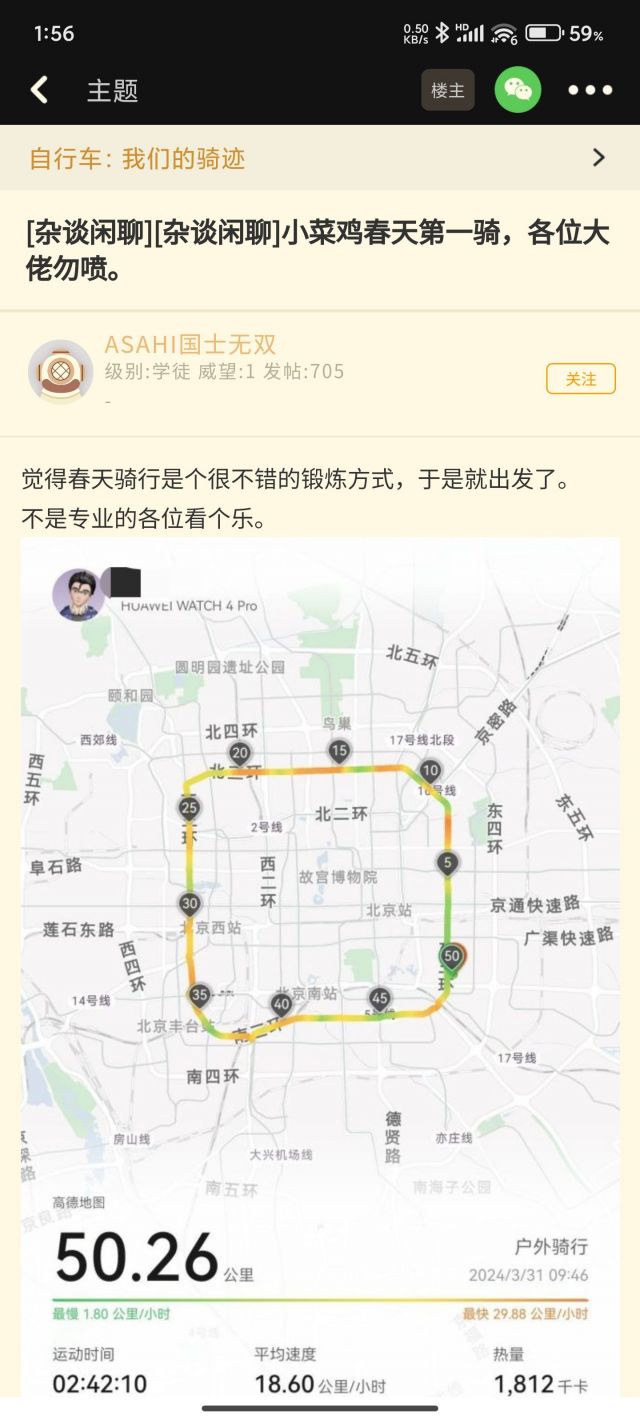Open the three-dot overflow menu

pos(590,90)
